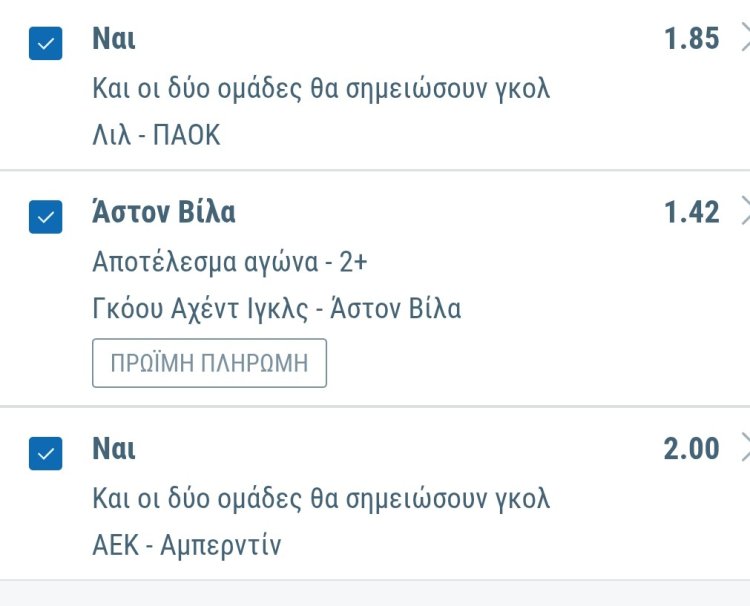The width and height of the screenshot is (750, 606).
Task: Expand the Άστον Βίλα 1.42 chevron
Action: (742, 212)
